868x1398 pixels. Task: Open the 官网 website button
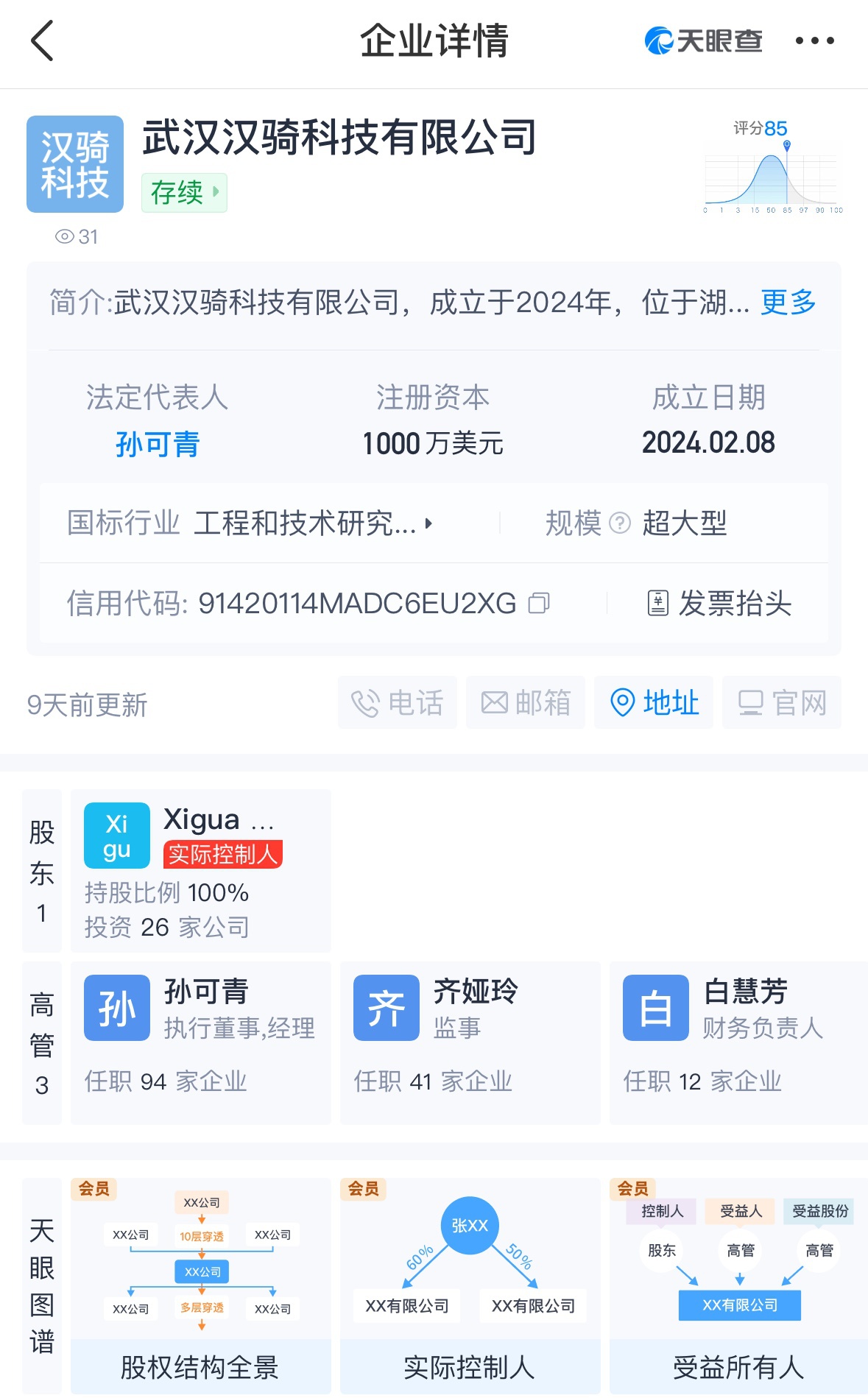coord(782,703)
